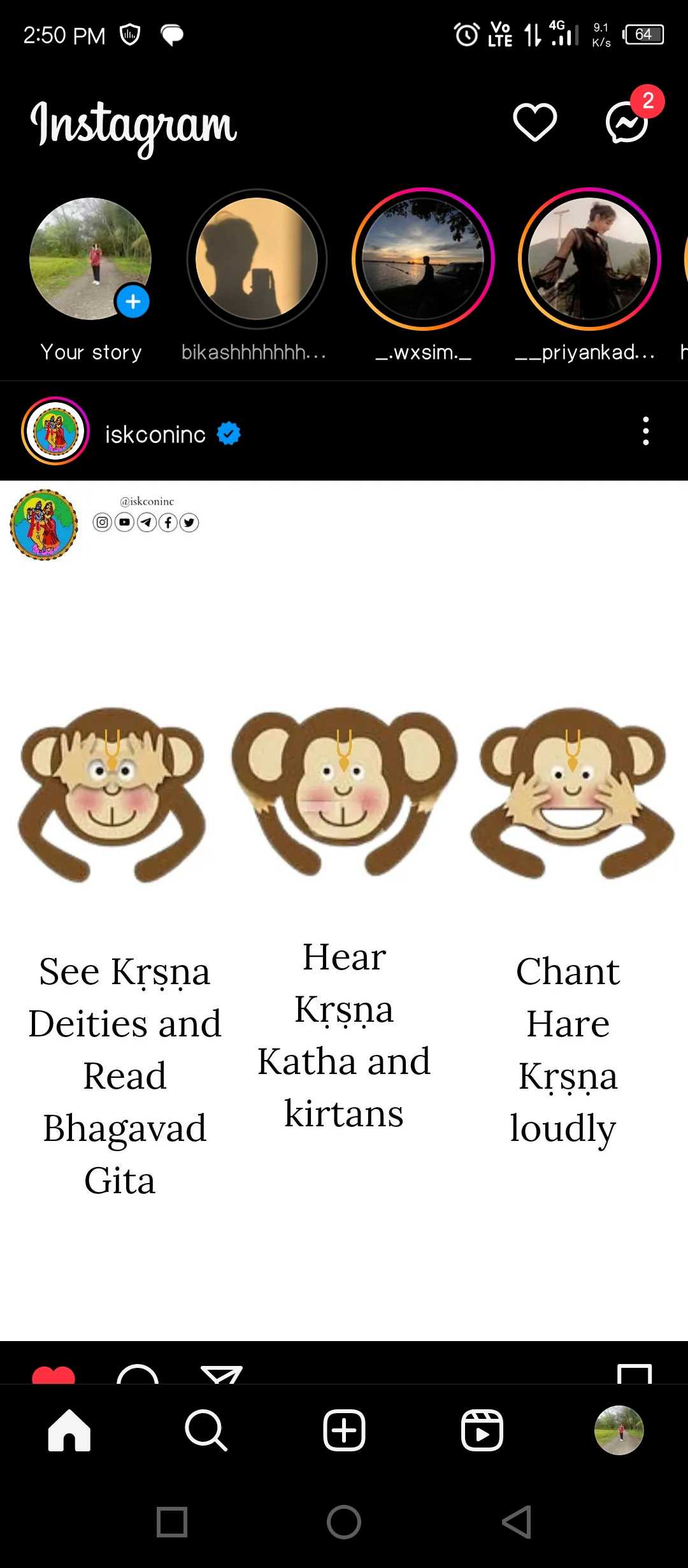Add to Your story
The image size is (688, 1568).
133,301
